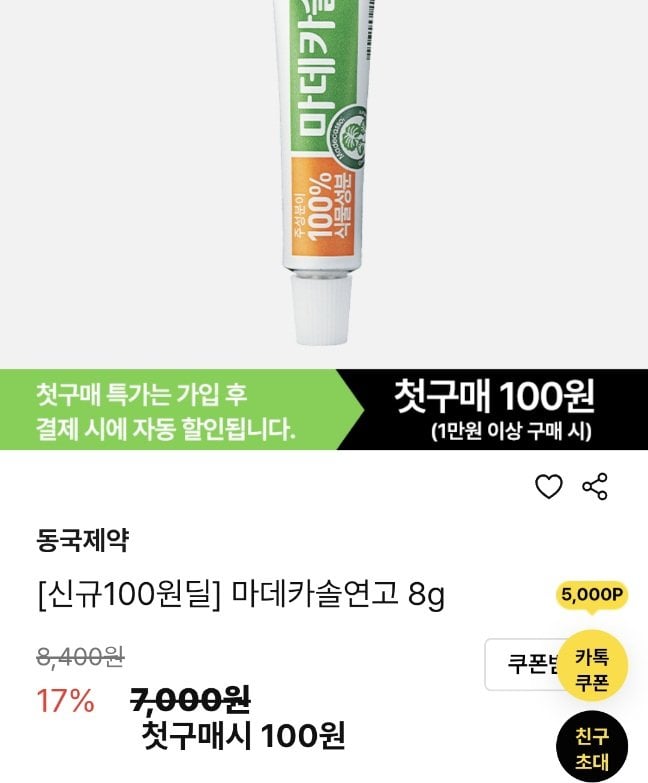Tap the 친구 초대 invite button

591,749
